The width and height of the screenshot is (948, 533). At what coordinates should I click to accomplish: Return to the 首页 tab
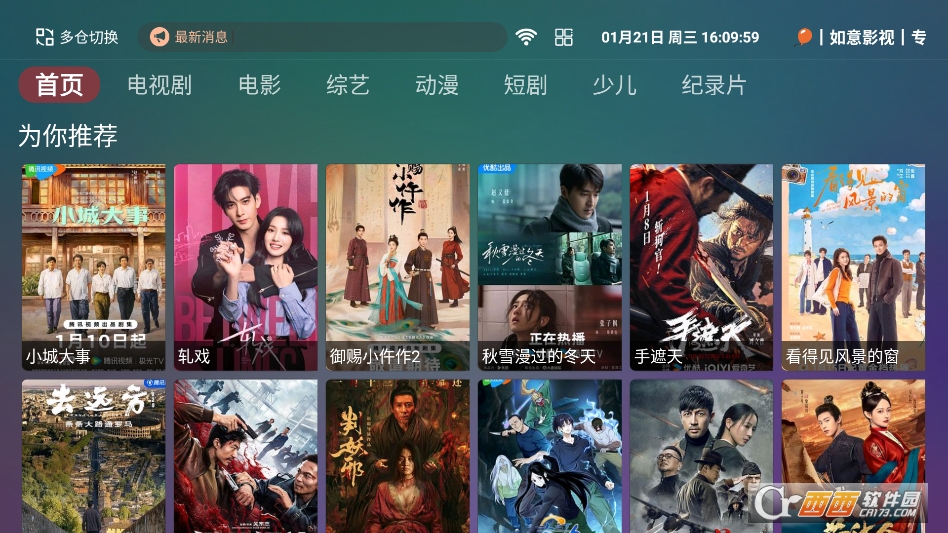pyautogui.click(x=59, y=85)
